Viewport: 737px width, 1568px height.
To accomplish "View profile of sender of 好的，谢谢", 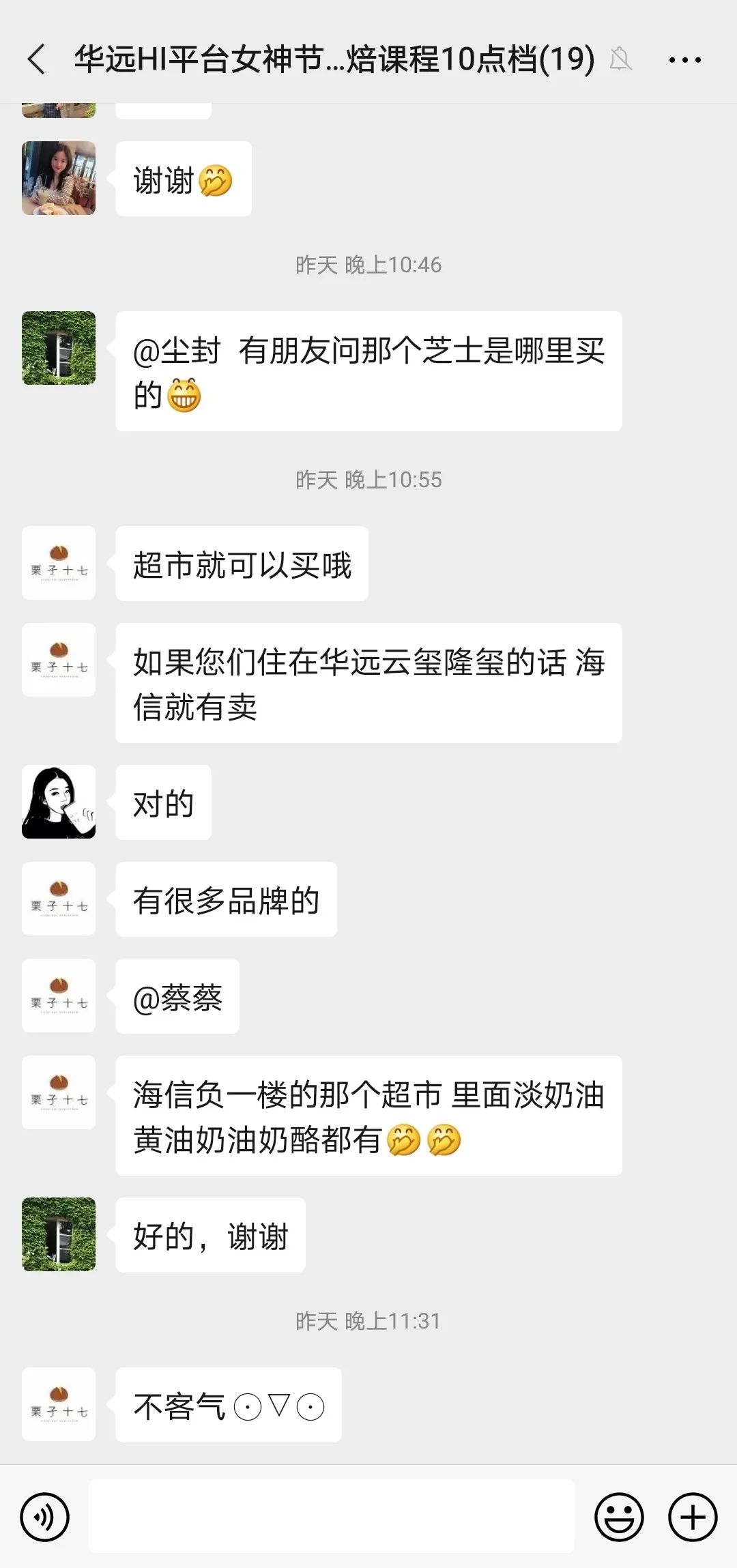I will pyautogui.click(x=59, y=1234).
